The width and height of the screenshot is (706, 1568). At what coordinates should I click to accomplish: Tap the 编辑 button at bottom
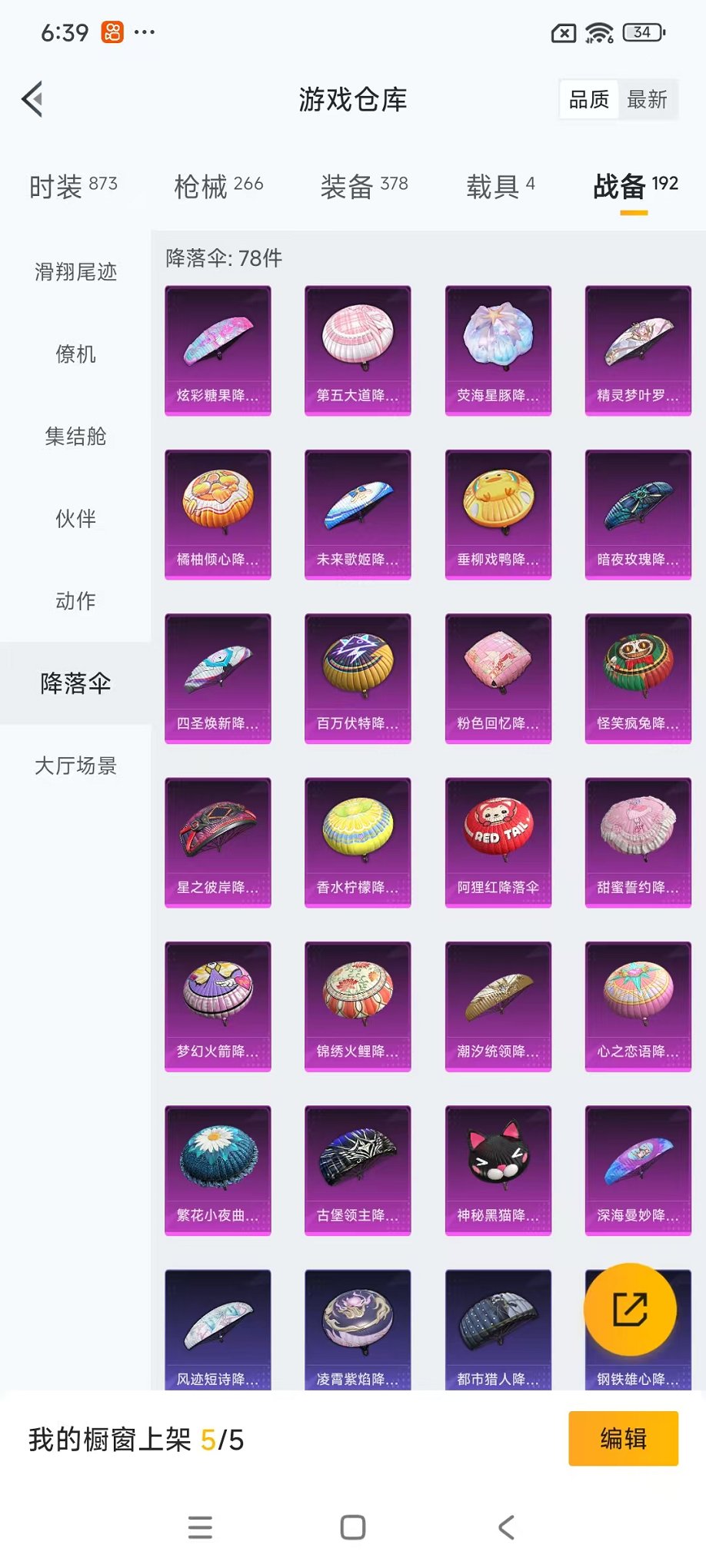[x=623, y=1437]
